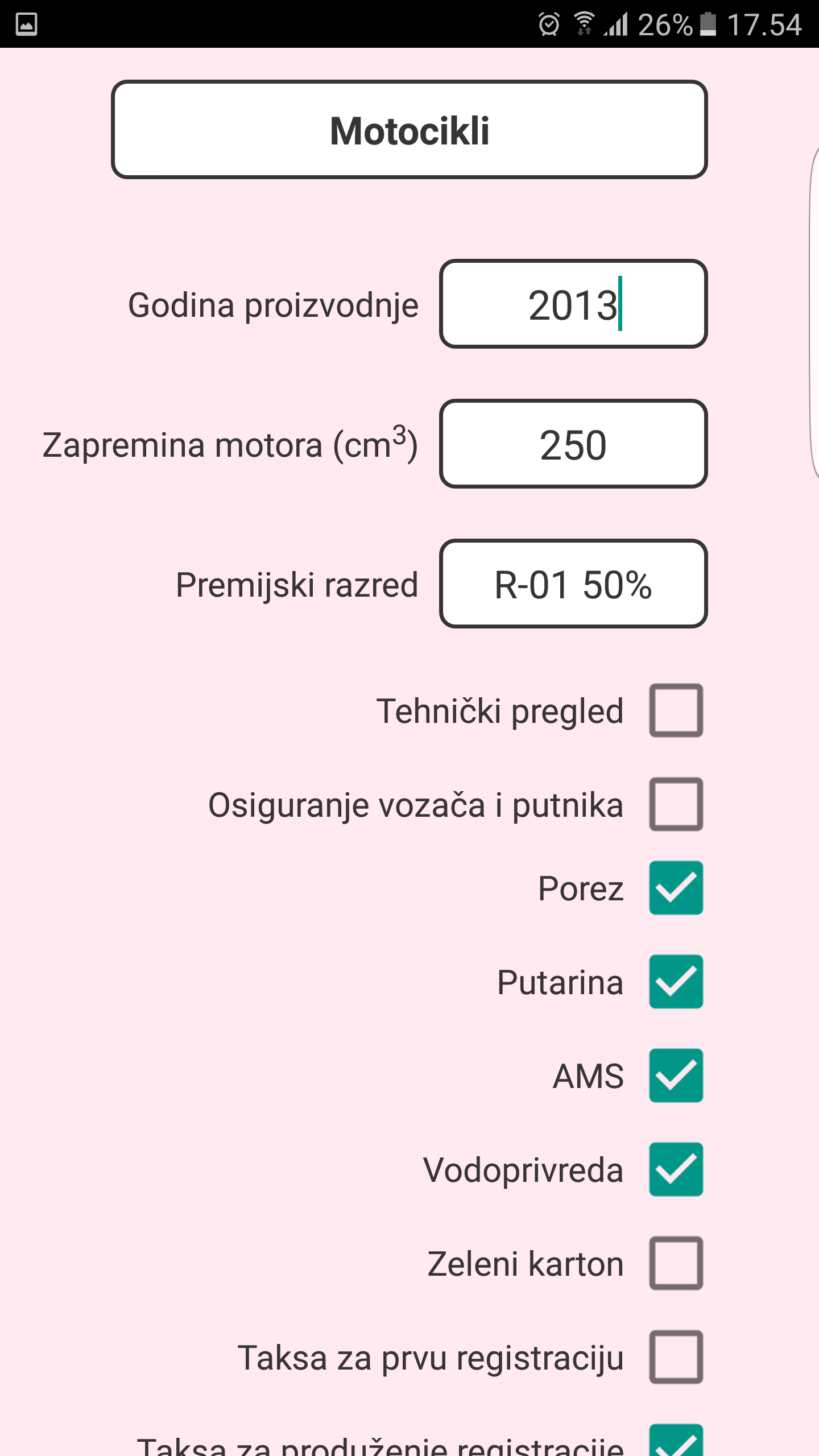Open the Premijski razred selector
This screenshot has height=1456, width=819.
pyautogui.click(x=573, y=584)
